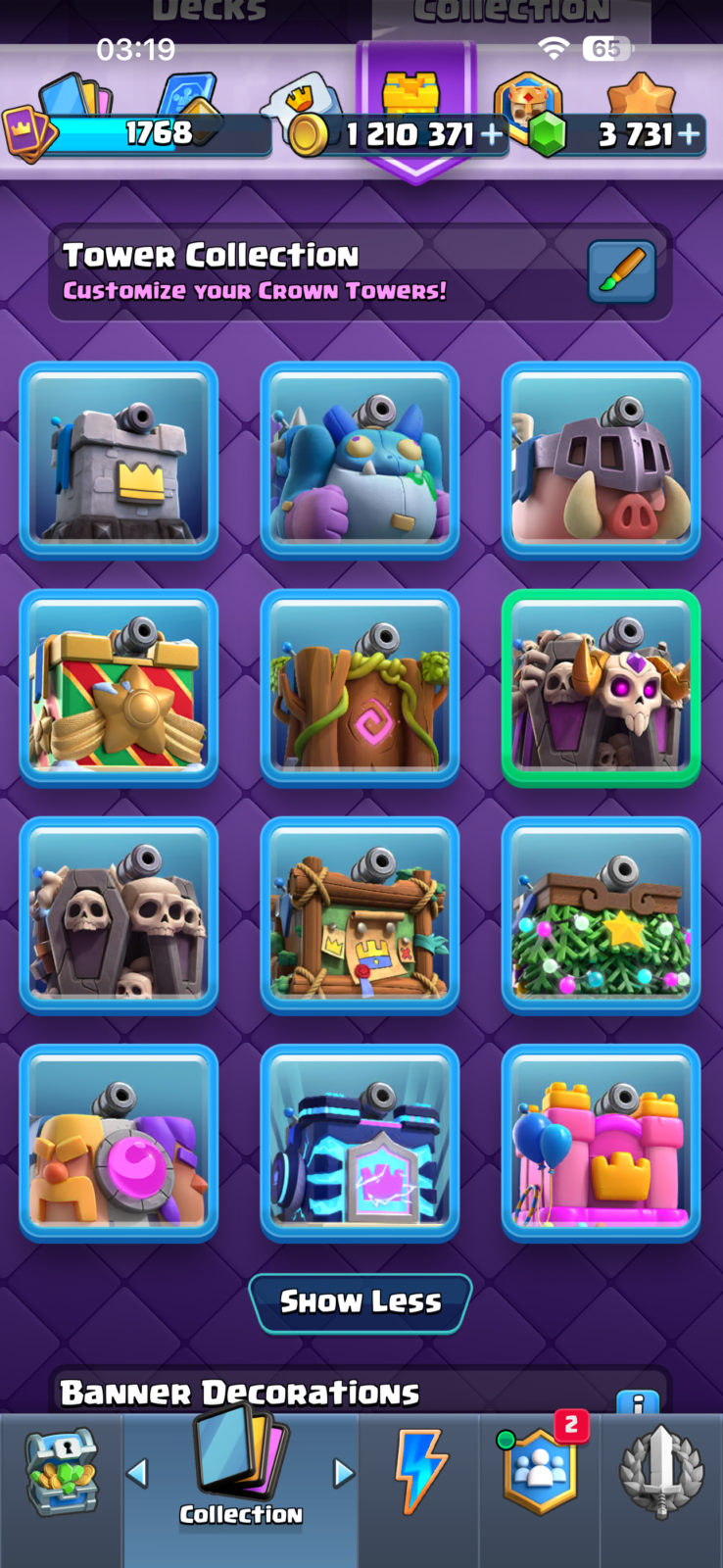Choose the skull coffin graveyard tower skin
The width and height of the screenshot is (723, 1568).
(119, 915)
